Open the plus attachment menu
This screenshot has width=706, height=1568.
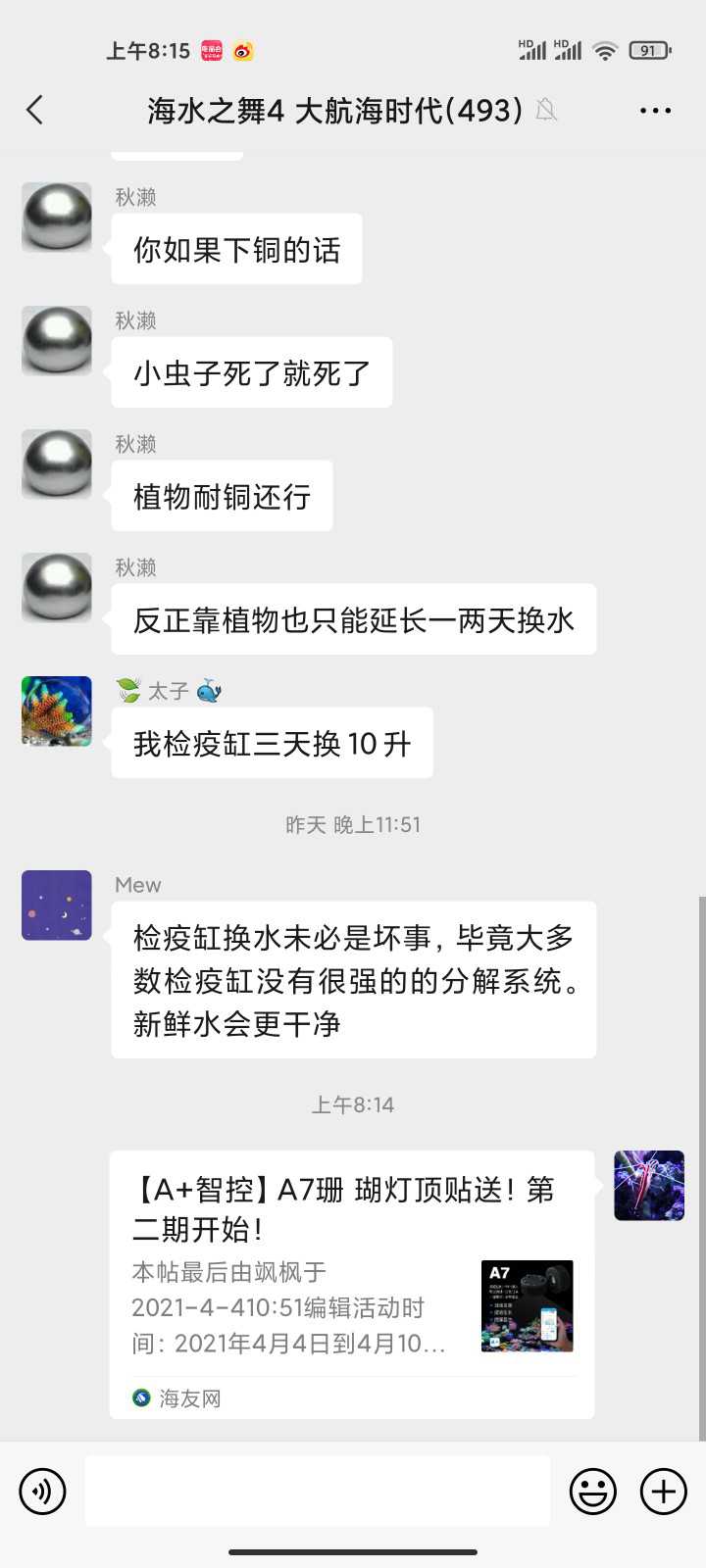[x=664, y=1492]
